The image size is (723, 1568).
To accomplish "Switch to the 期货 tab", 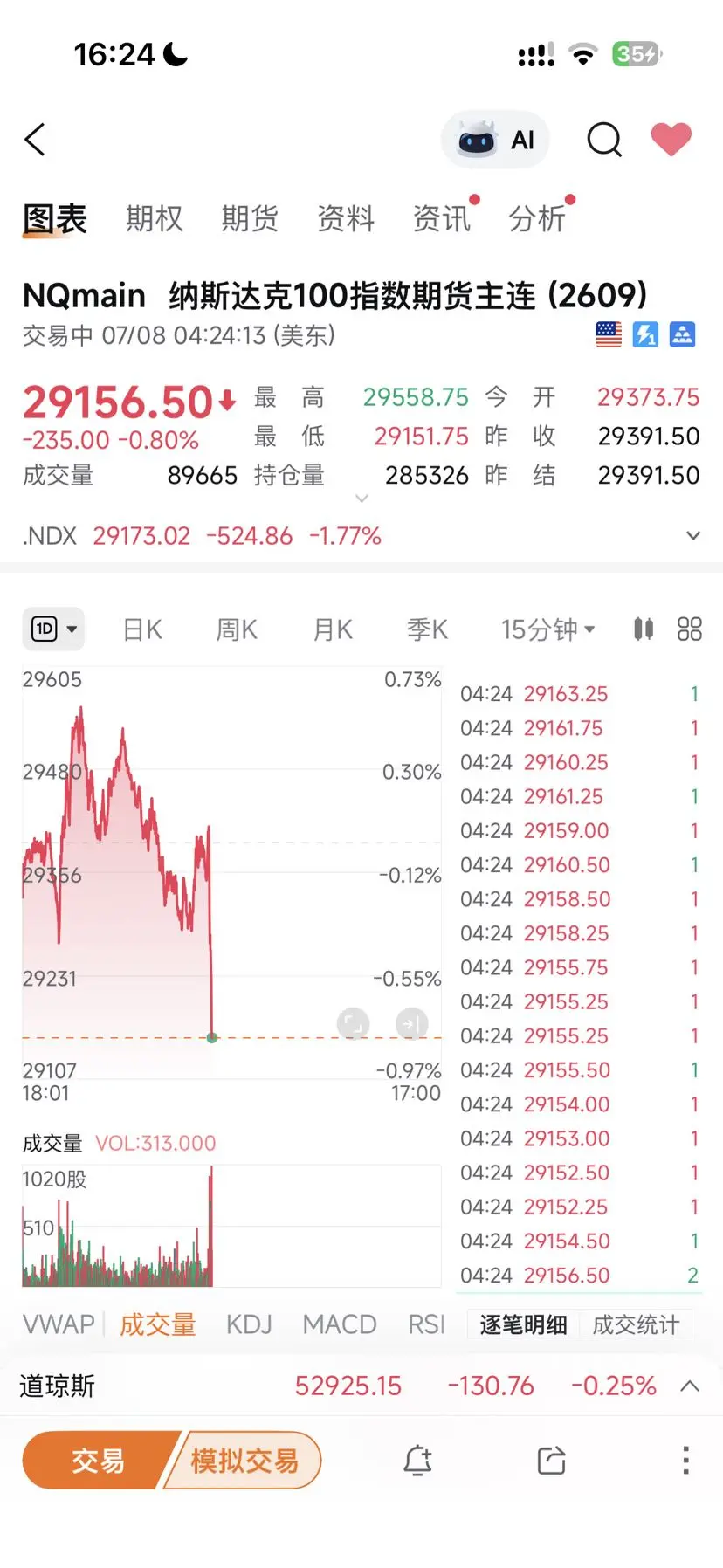I will (250, 218).
